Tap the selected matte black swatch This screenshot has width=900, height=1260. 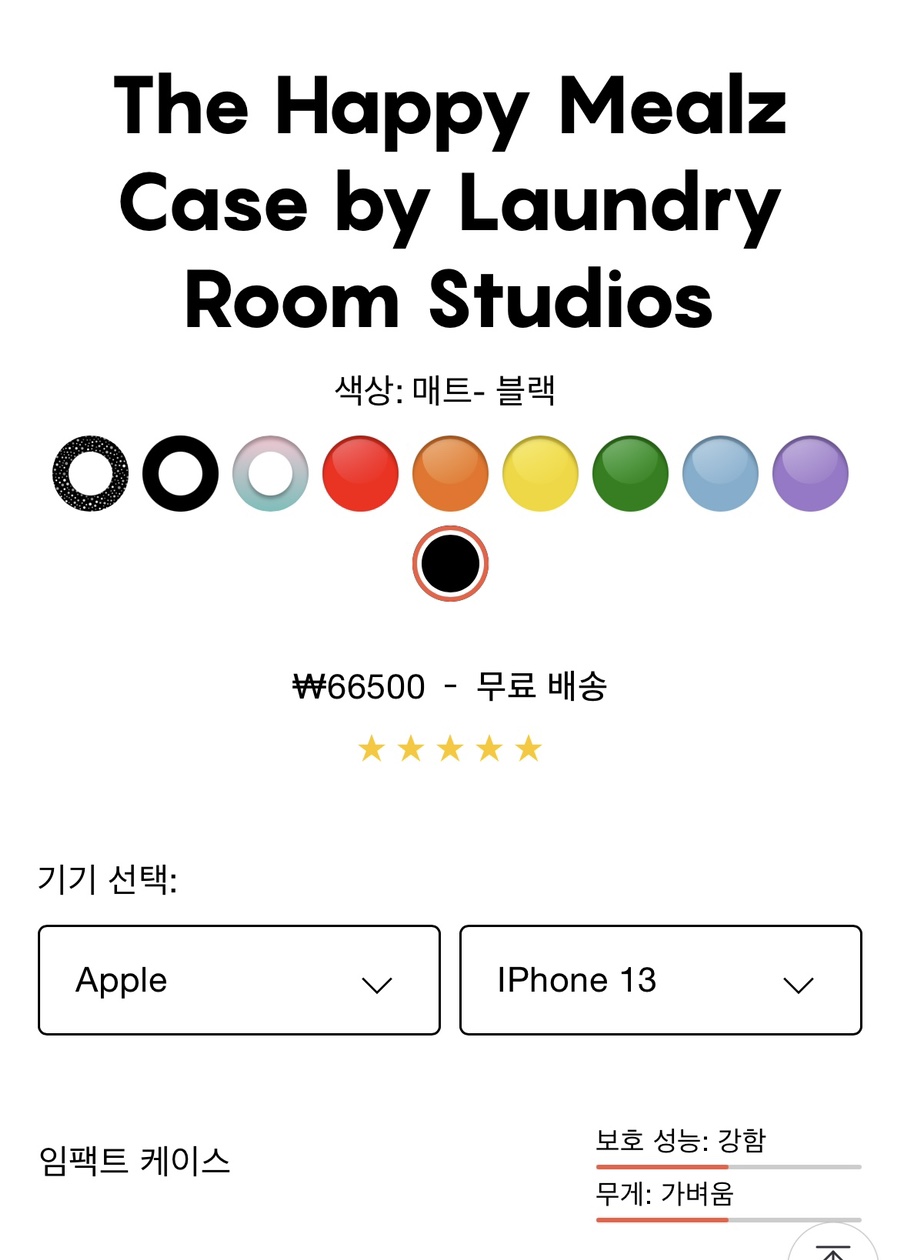coord(450,564)
